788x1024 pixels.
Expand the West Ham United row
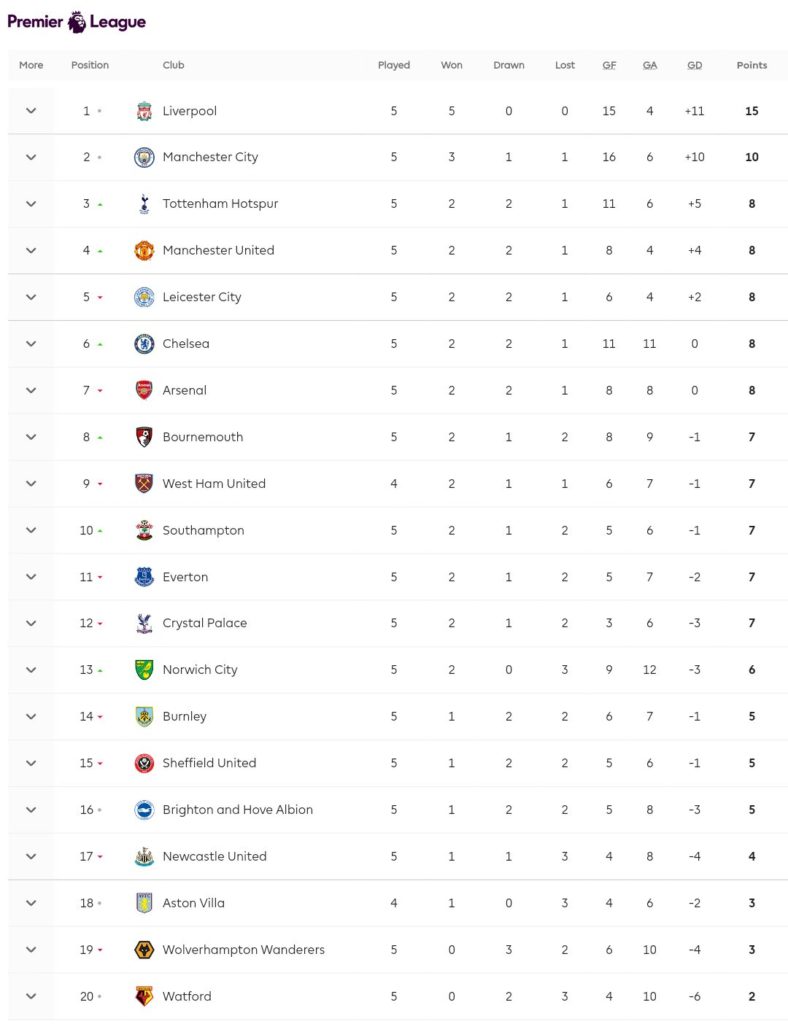pyautogui.click(x=31, y=484)
